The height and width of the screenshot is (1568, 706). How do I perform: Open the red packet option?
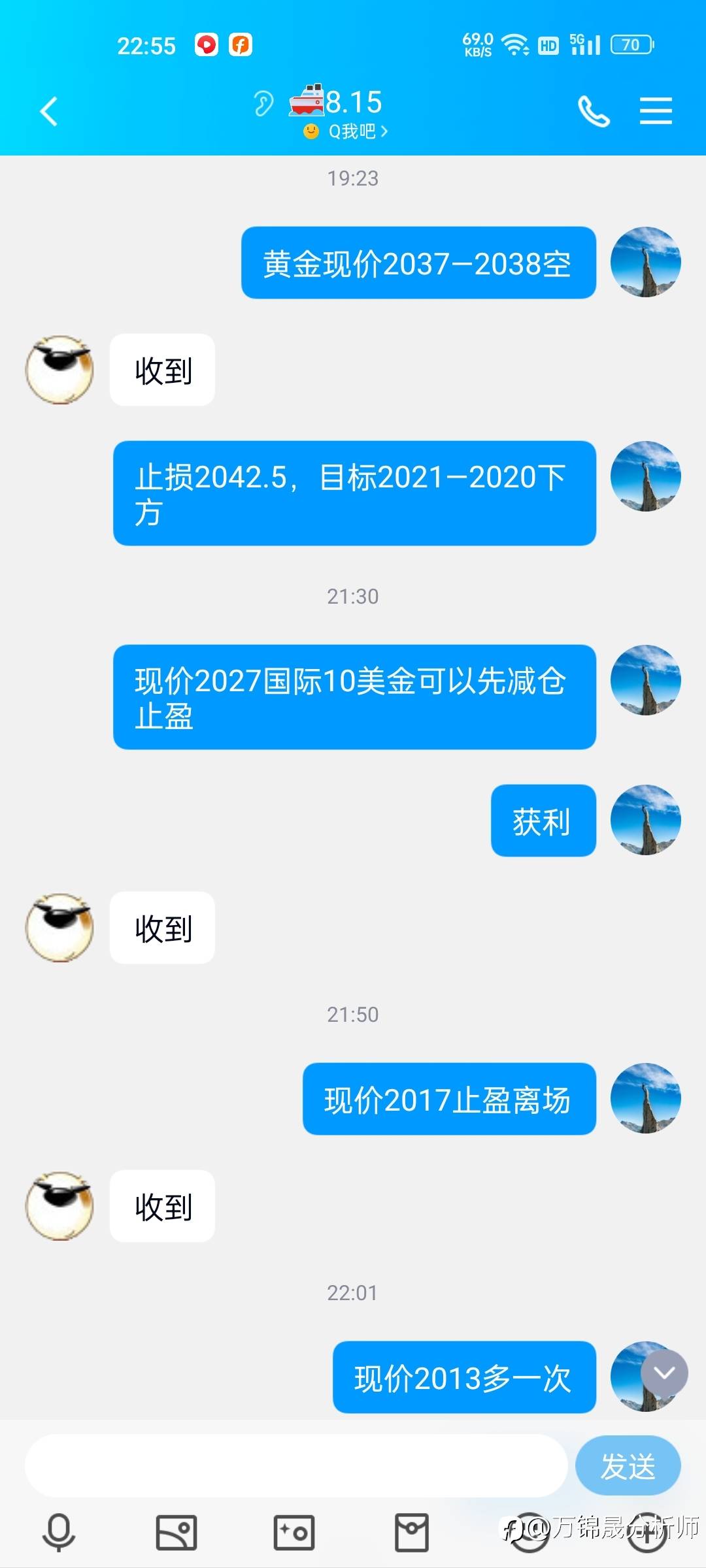point(412,1532)
